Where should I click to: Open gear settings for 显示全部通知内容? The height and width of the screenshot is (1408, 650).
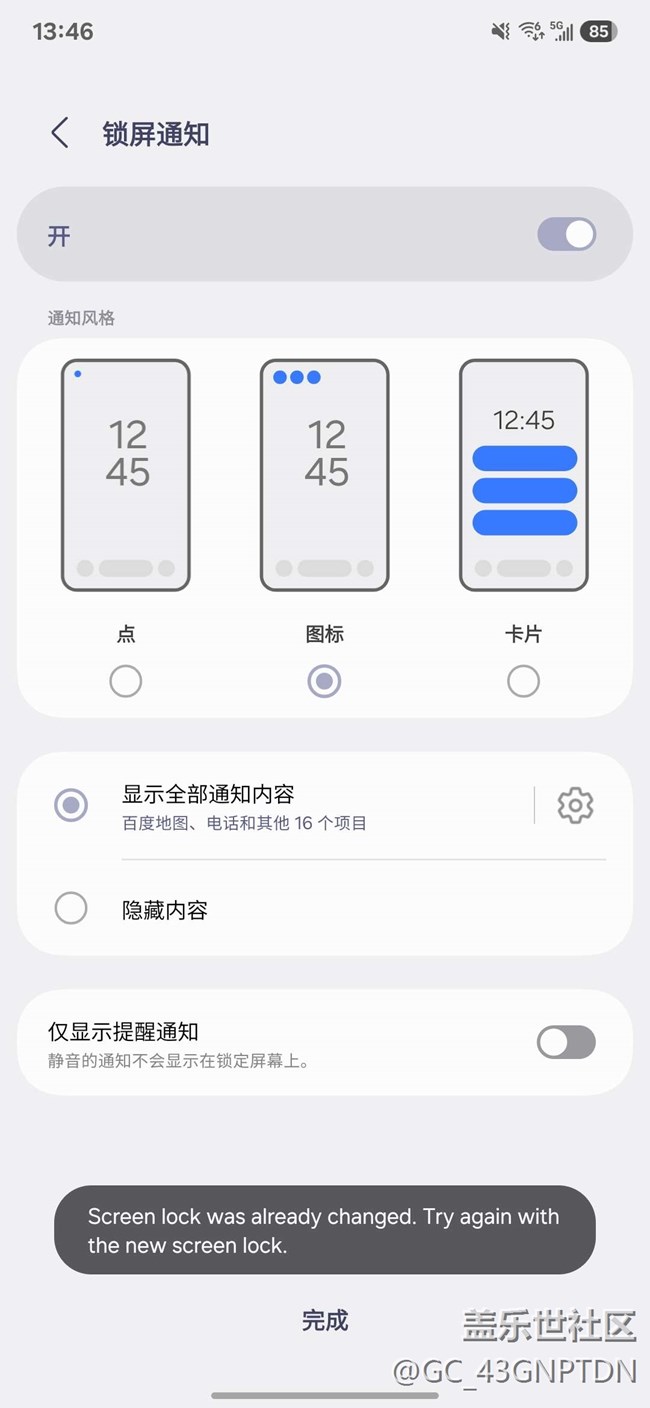[575, 805]
